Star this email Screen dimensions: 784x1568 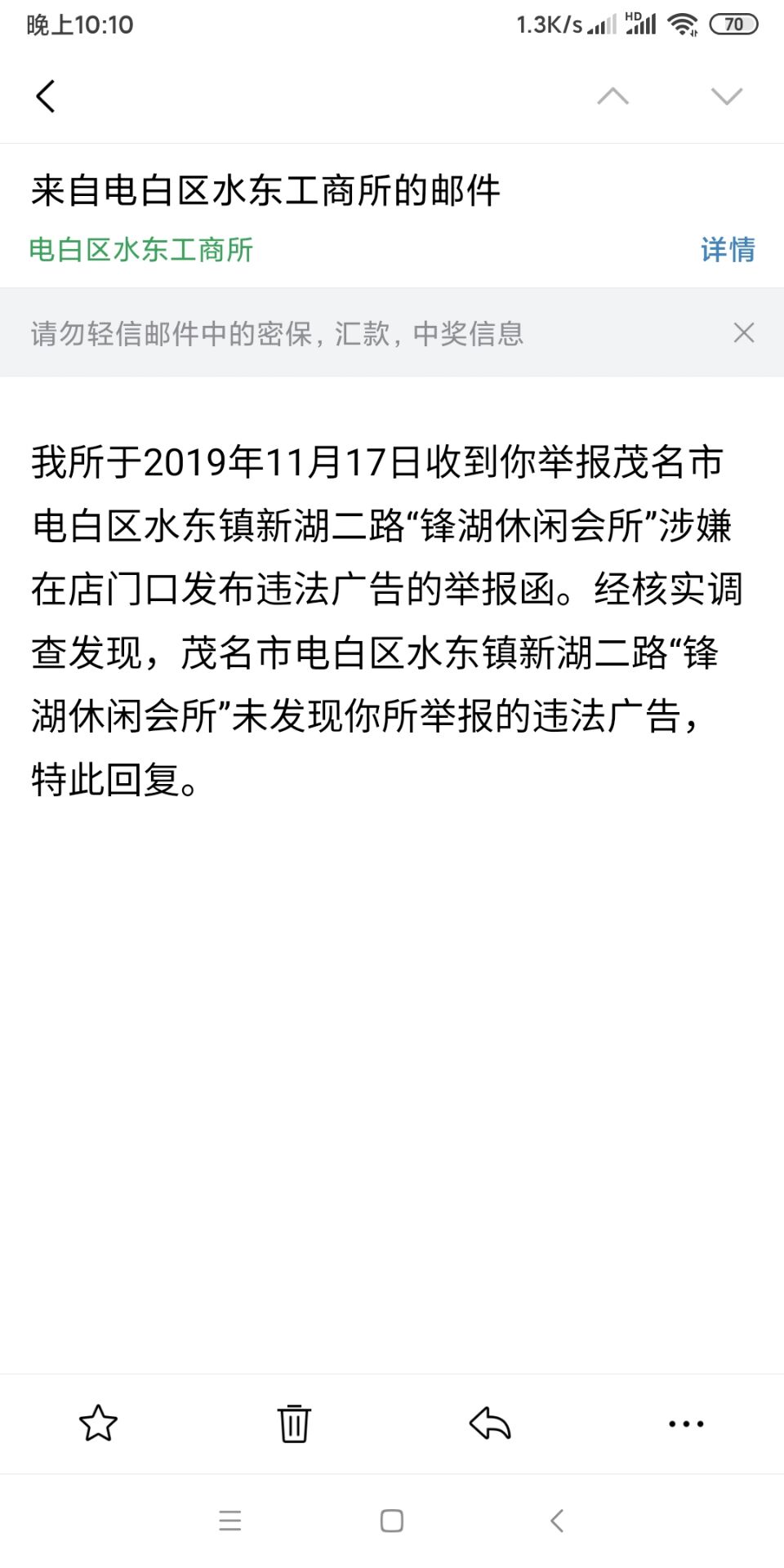click(98, 1423)
